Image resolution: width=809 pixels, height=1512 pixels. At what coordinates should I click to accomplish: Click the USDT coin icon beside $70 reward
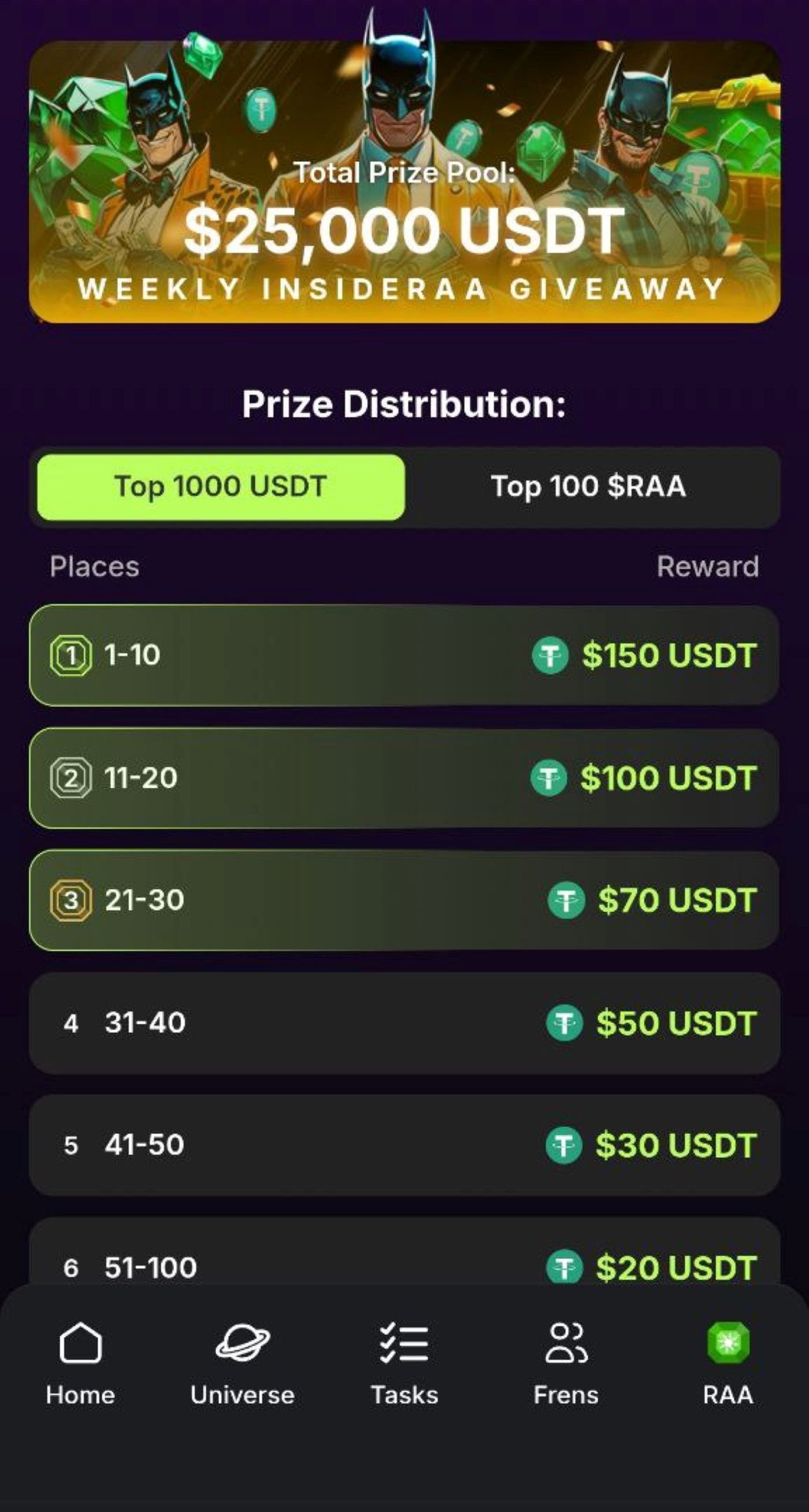point(566,900)
